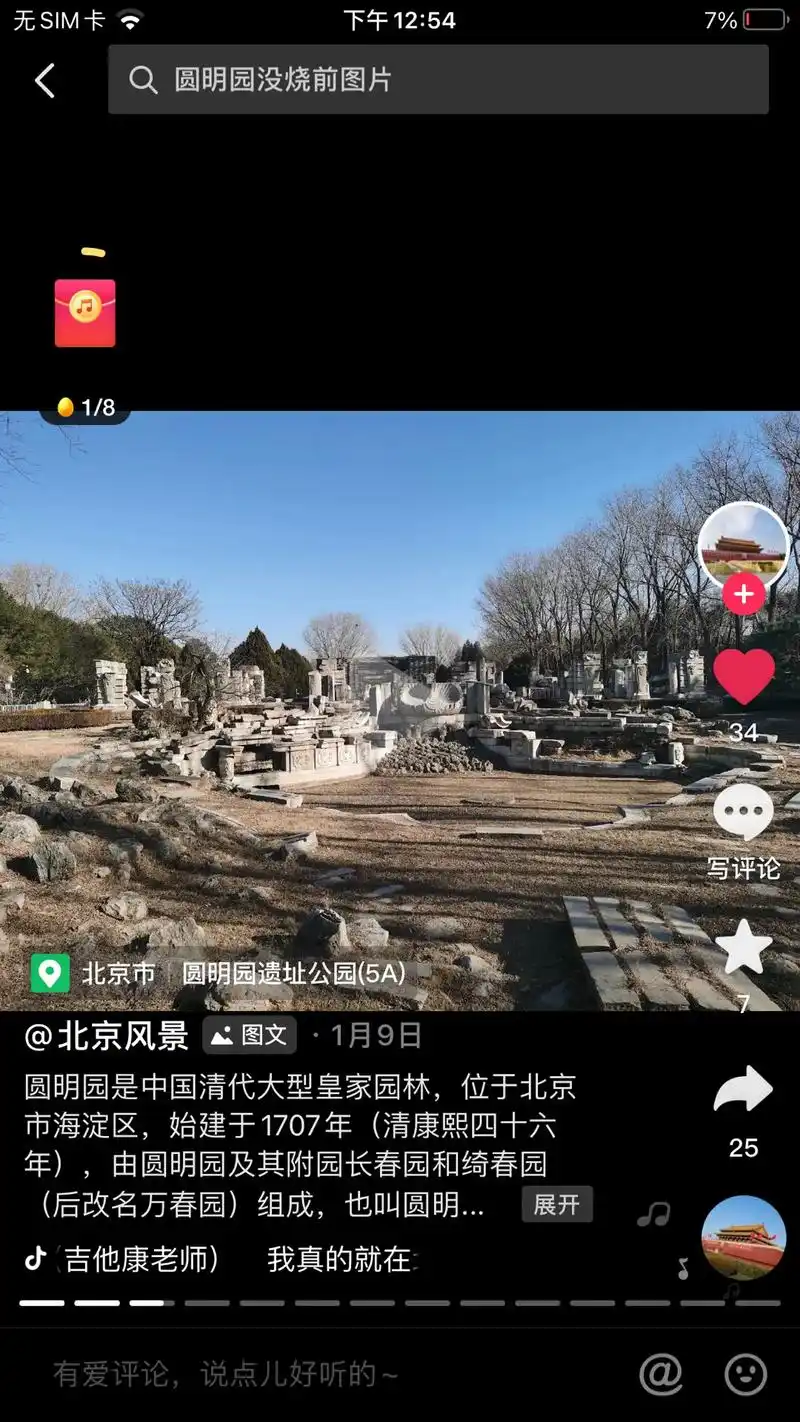800x1422 pixels.
Task: Expand the full caption with 展开
Action: pos(557,1206)
